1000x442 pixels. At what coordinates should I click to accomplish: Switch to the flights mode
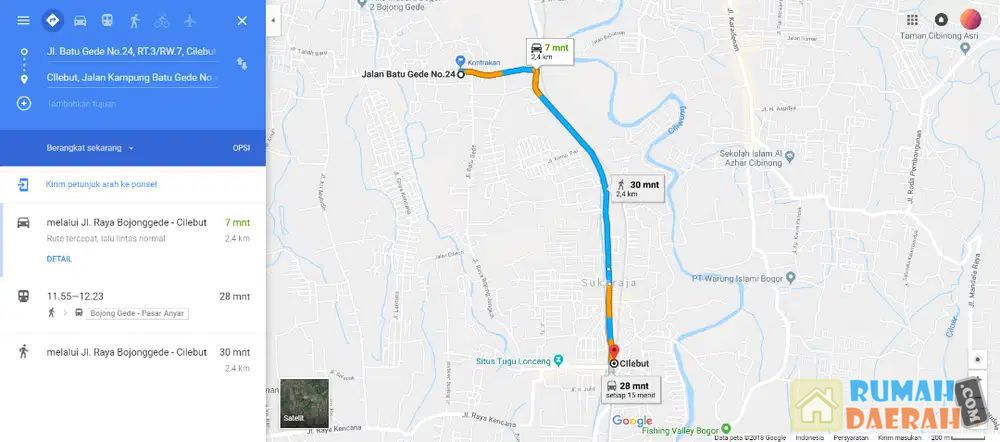click(189, 20)
